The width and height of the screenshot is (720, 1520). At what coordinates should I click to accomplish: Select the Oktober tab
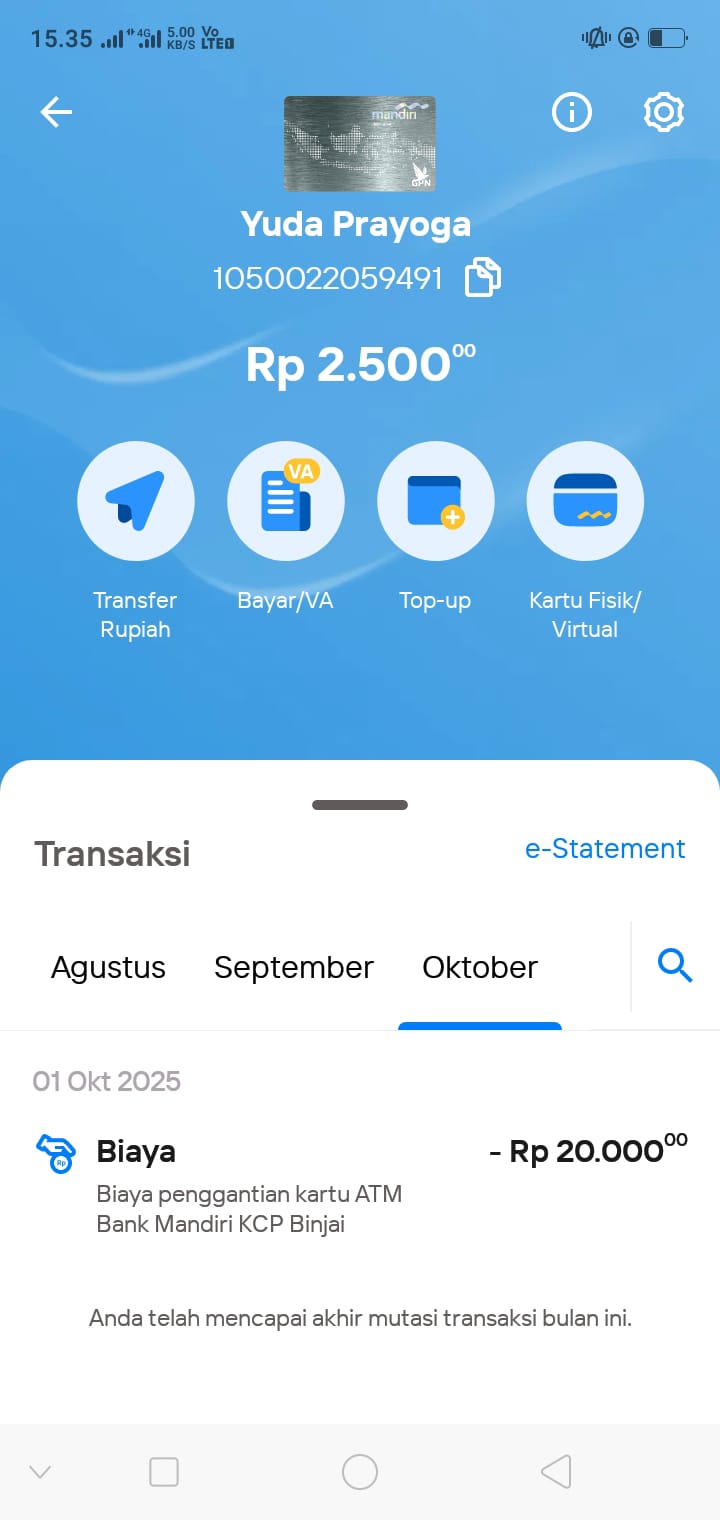click(x=480, y=968)
